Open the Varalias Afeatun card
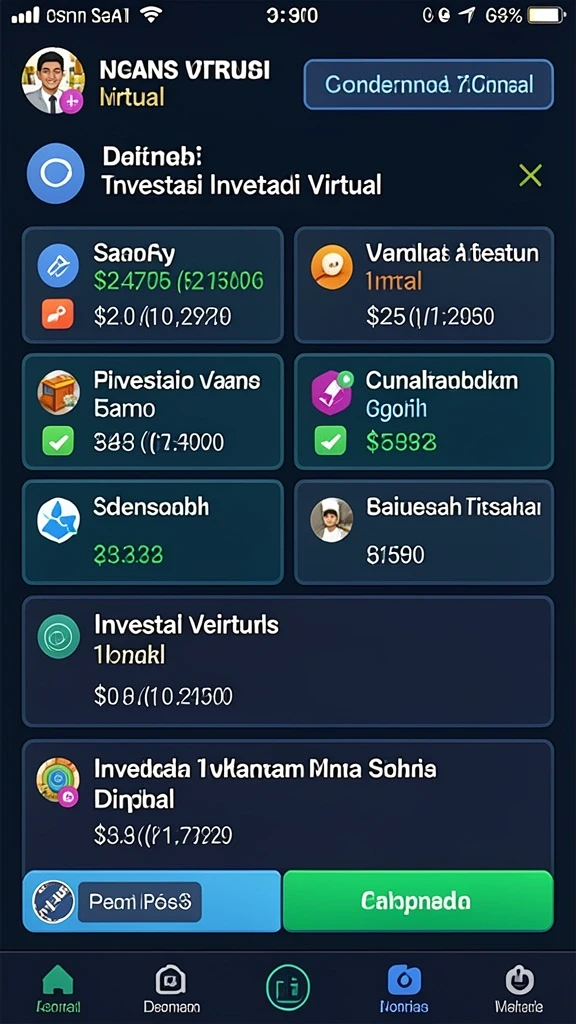 click(424, 285)
